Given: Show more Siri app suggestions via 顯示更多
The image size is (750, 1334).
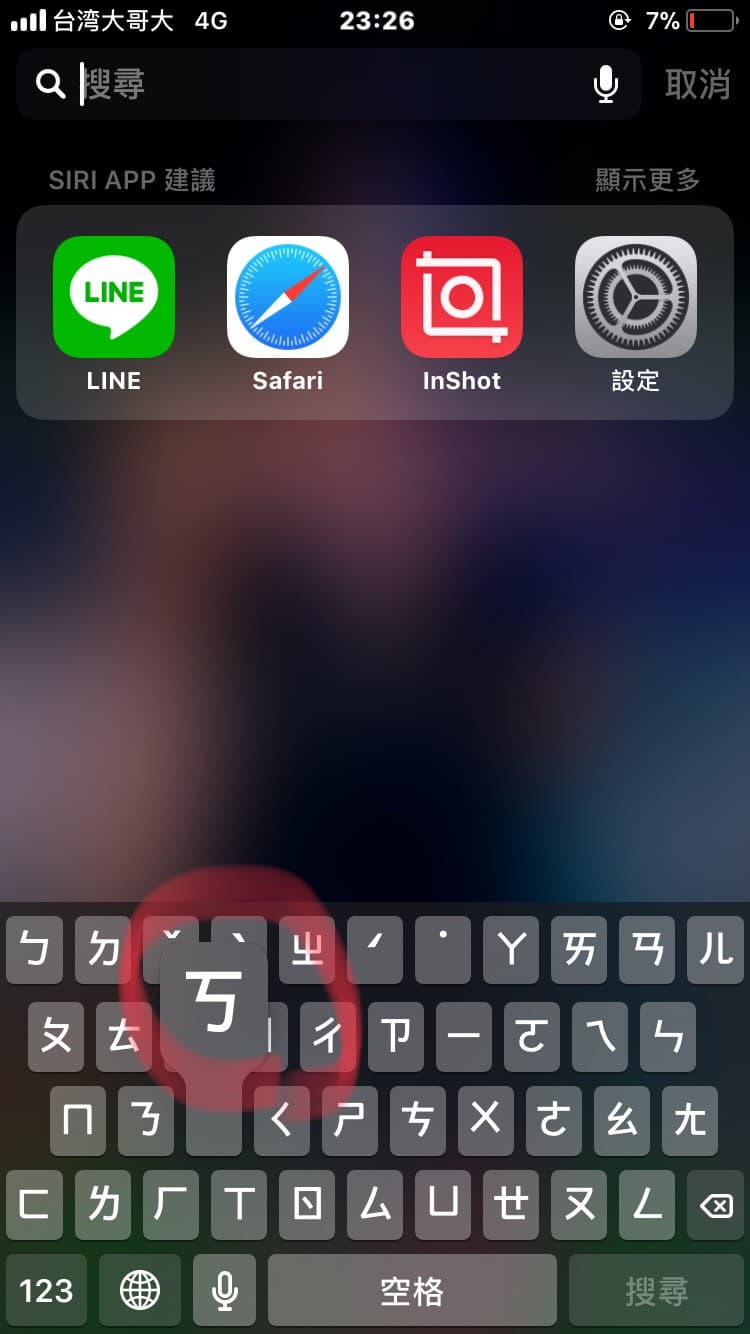Looking at the screenshot, I should (x=647, y=180).
